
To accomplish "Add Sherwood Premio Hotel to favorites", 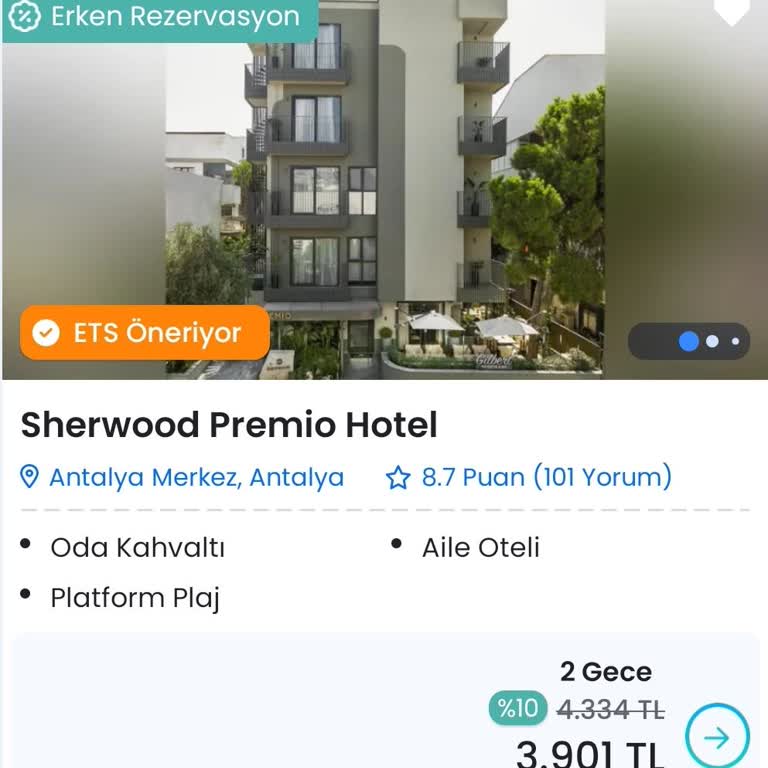I will (x=731, y=10).
